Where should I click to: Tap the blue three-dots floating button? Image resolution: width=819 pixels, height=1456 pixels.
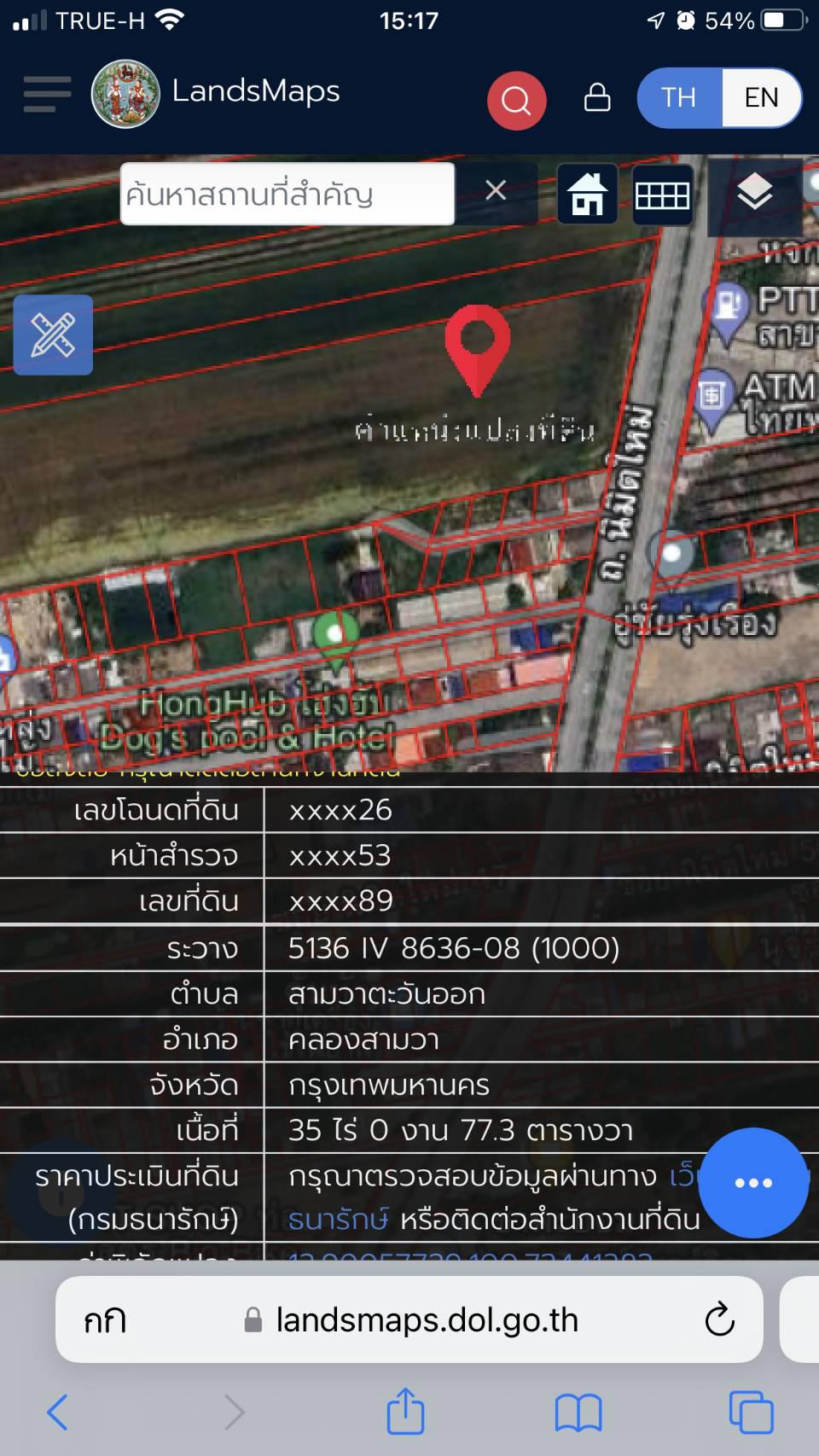pos(753,1183)
